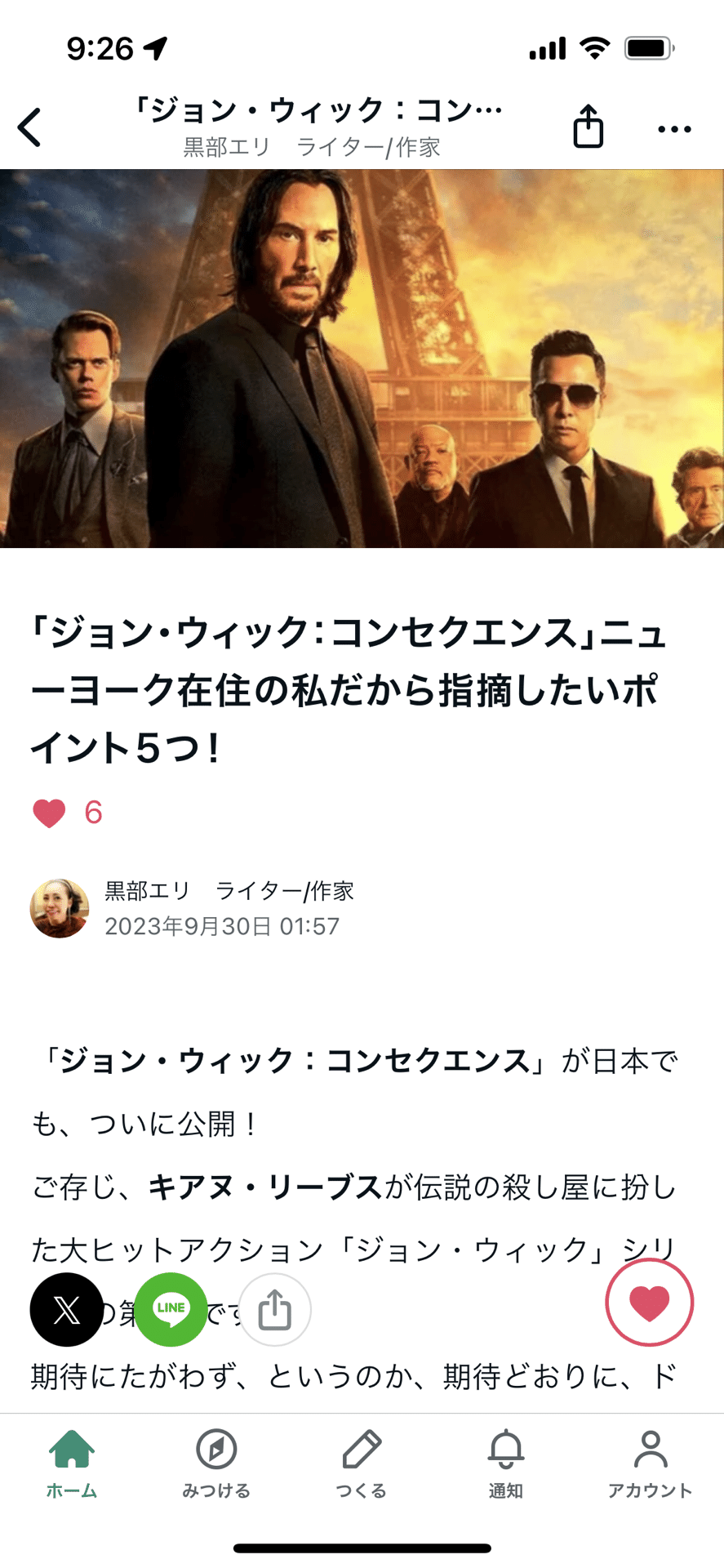Tap the share icon in the header
Image resolution: width=724 pixels, height=1568 pixels.
tap(588, 127)
